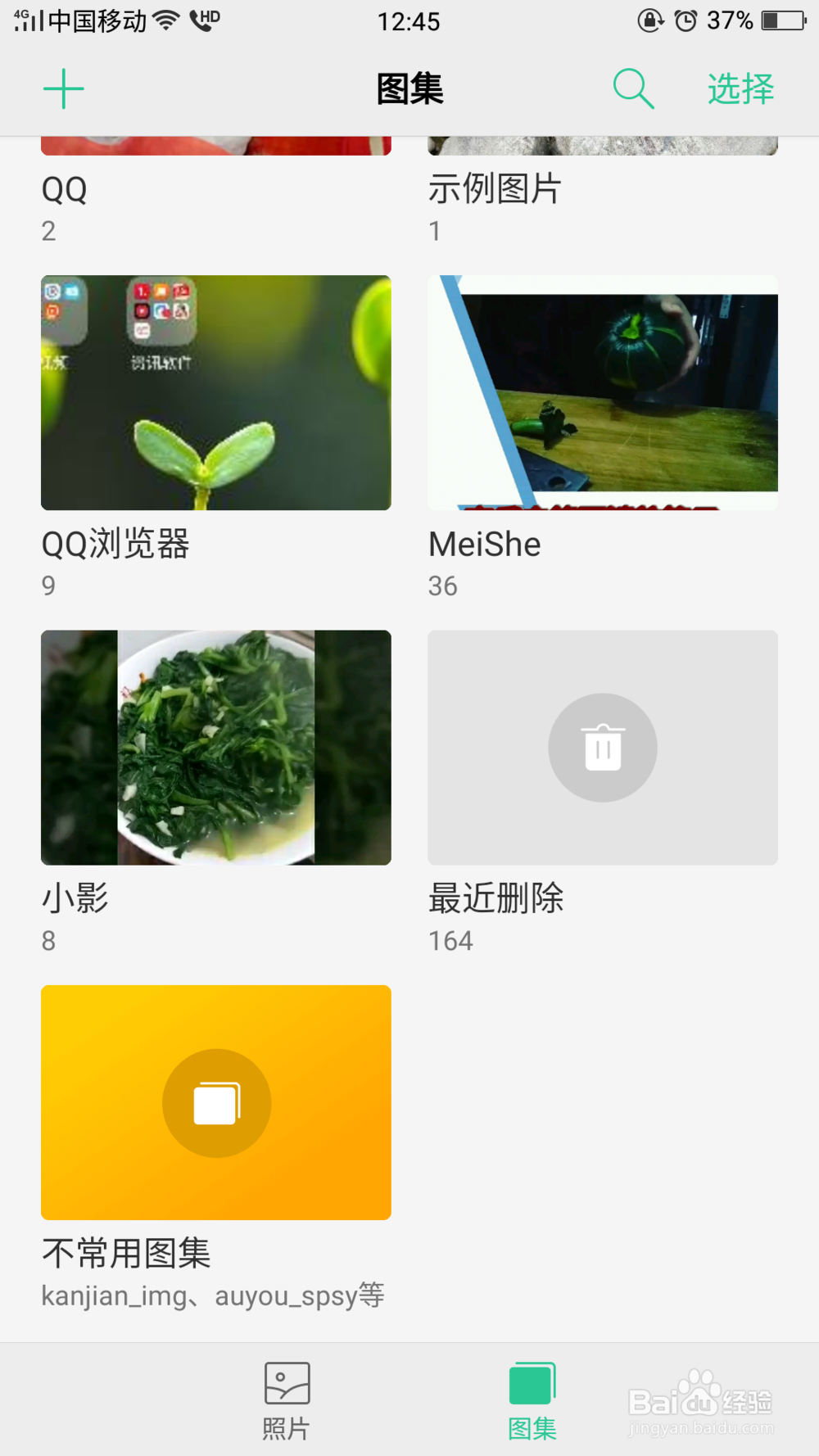The image size is (819, 1456).
Task: Tap the 图集 albums icon in bottom bar
Action: [532, 1384]
